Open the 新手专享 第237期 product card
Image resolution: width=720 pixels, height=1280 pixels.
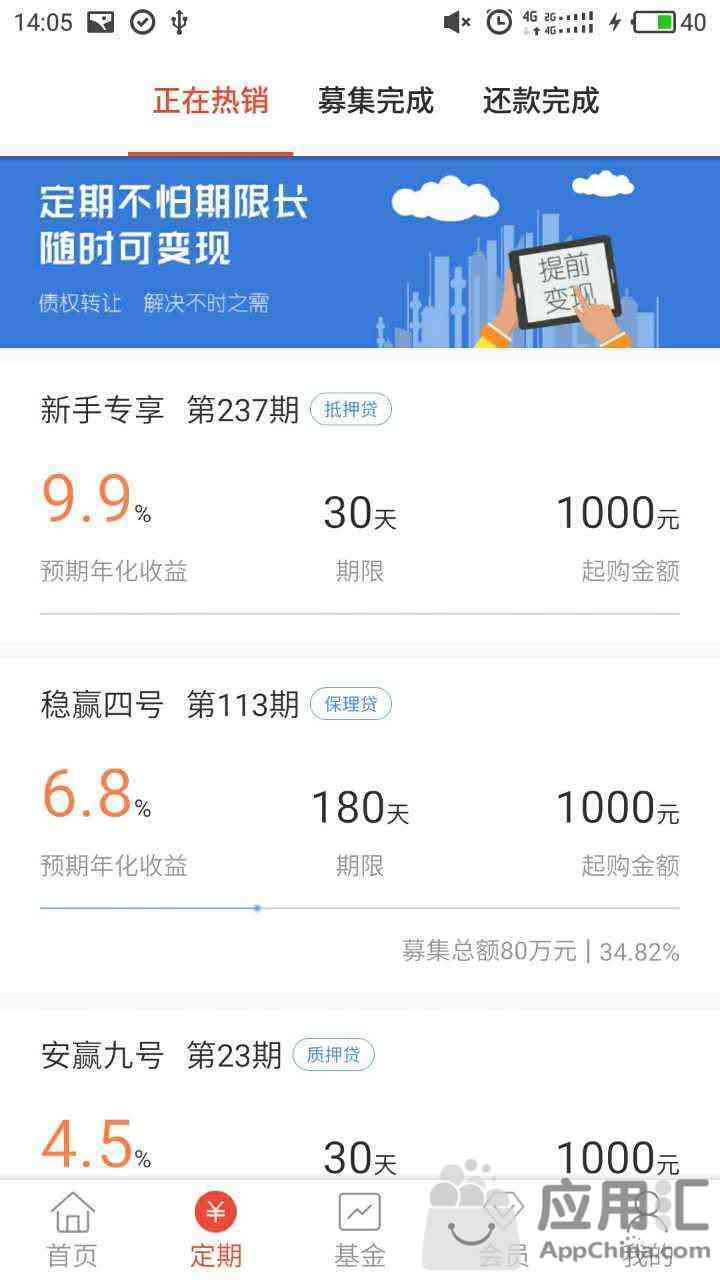360,500
